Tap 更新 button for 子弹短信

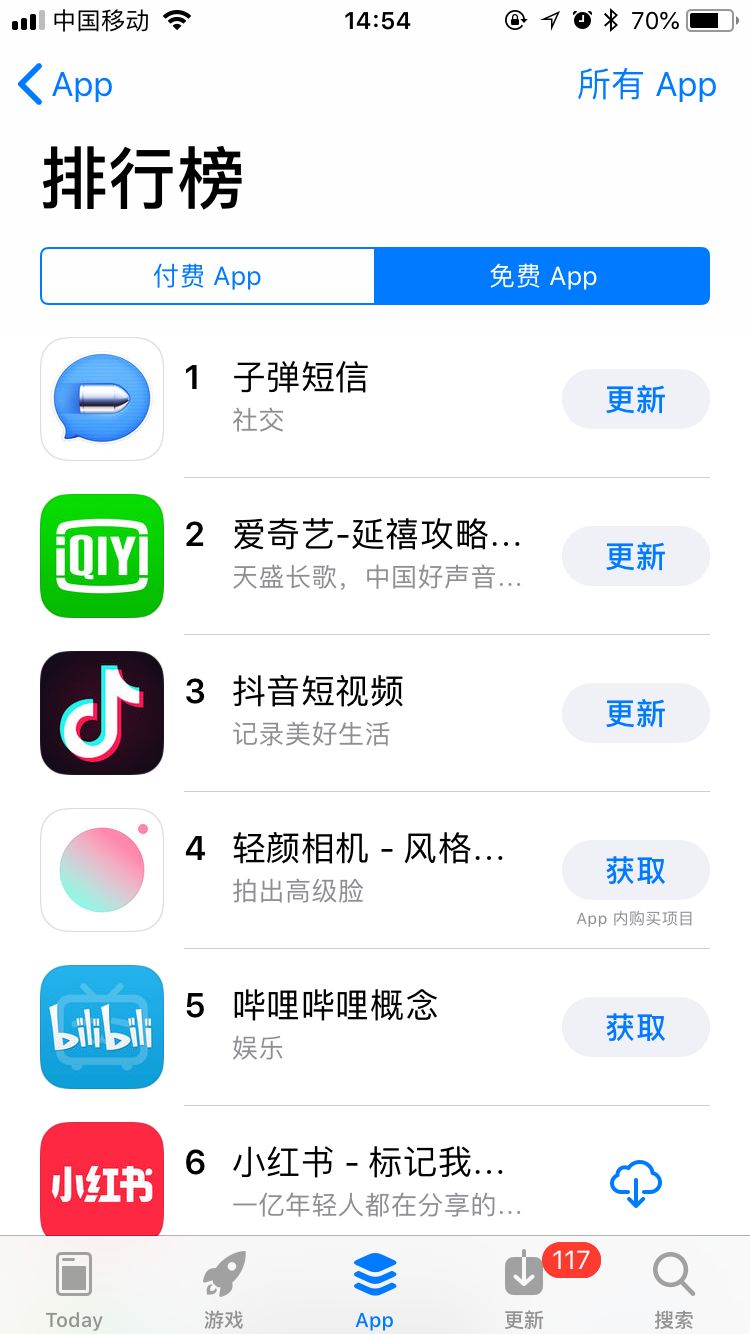[x=636, y=399]
